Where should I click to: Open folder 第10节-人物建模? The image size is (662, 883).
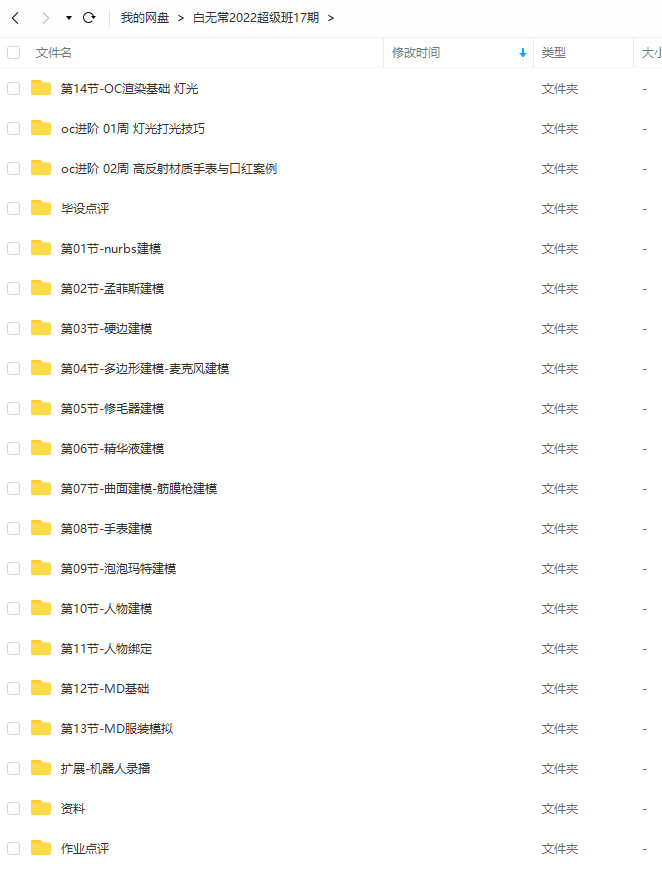pos(106,609)
